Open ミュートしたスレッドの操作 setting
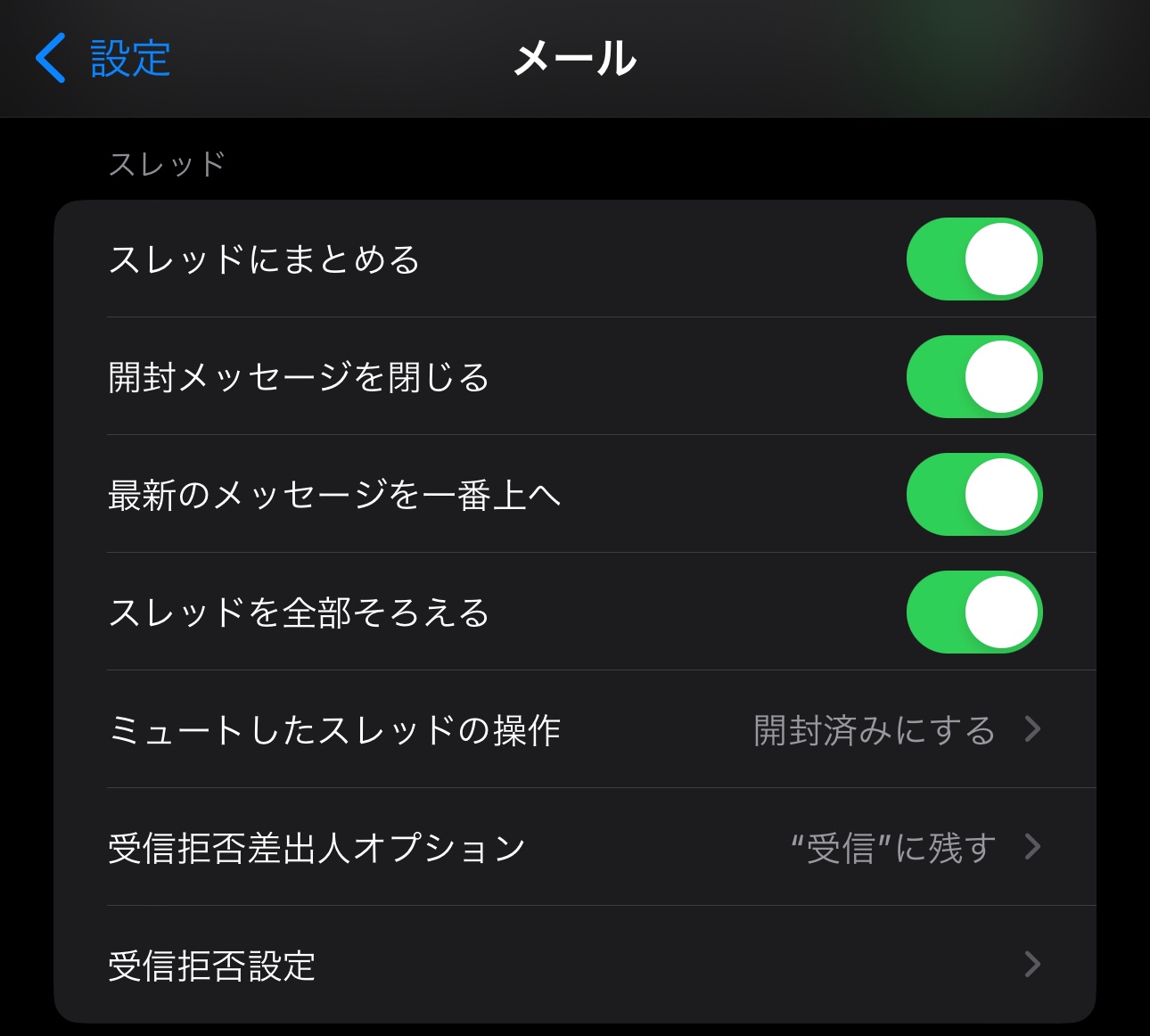Image resolution: width=1150 pixels, height=1036 pixels. 574,730
